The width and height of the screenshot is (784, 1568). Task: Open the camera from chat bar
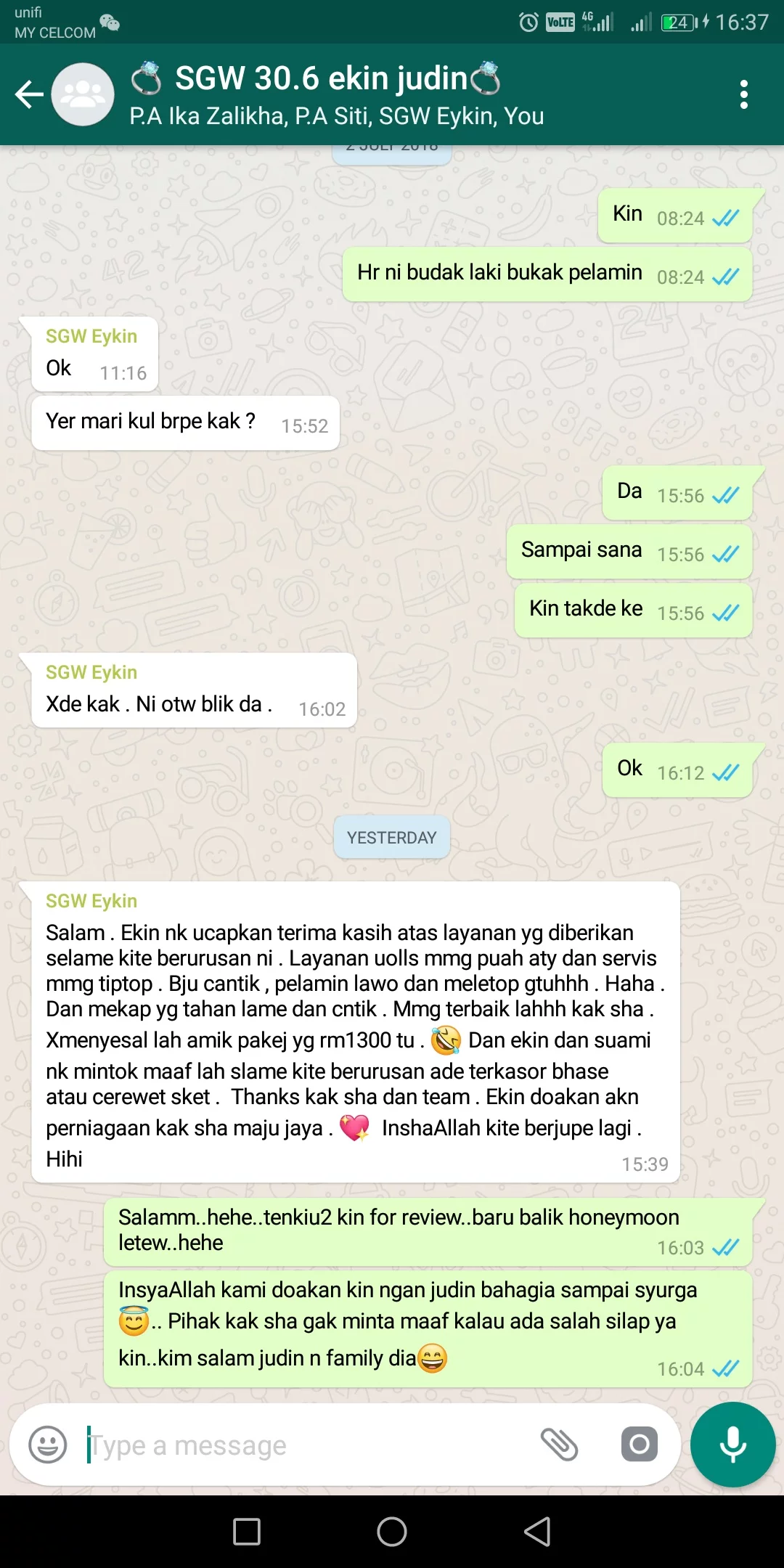click(x=640, y=1445)
